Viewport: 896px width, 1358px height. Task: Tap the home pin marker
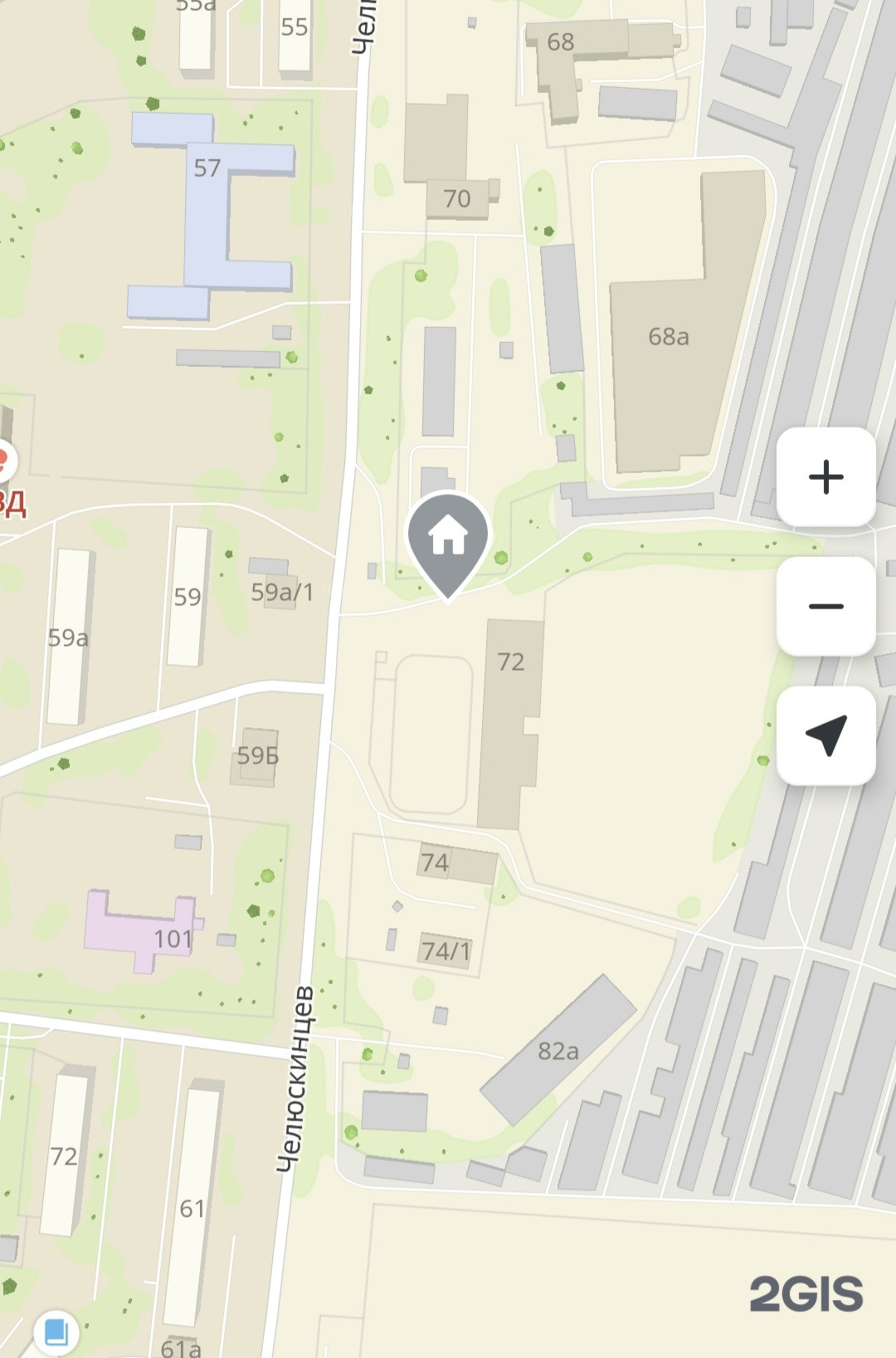(448, 537)
